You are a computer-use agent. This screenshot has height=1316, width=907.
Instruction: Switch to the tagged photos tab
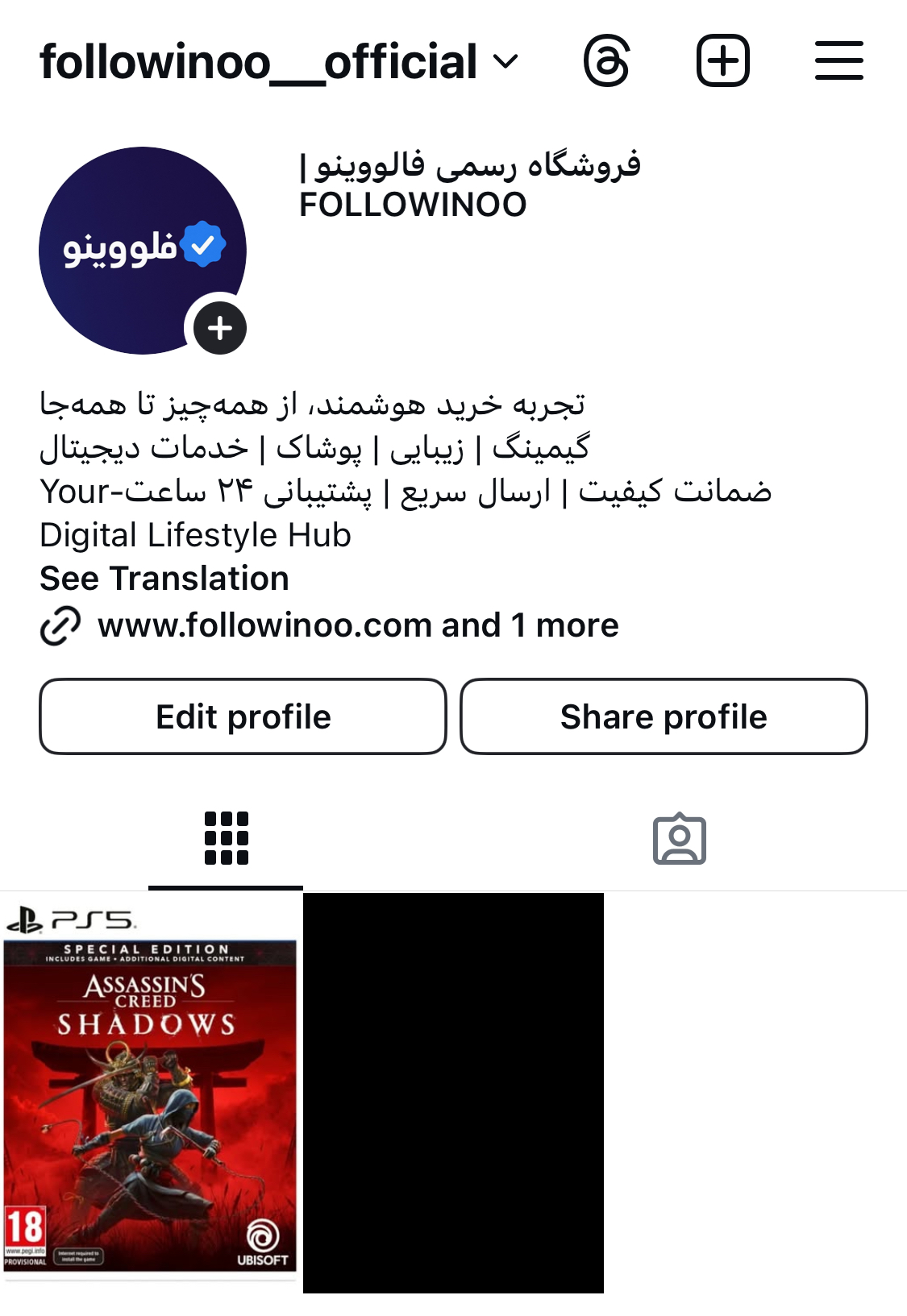pyautogui.click(x=679, y=838)
